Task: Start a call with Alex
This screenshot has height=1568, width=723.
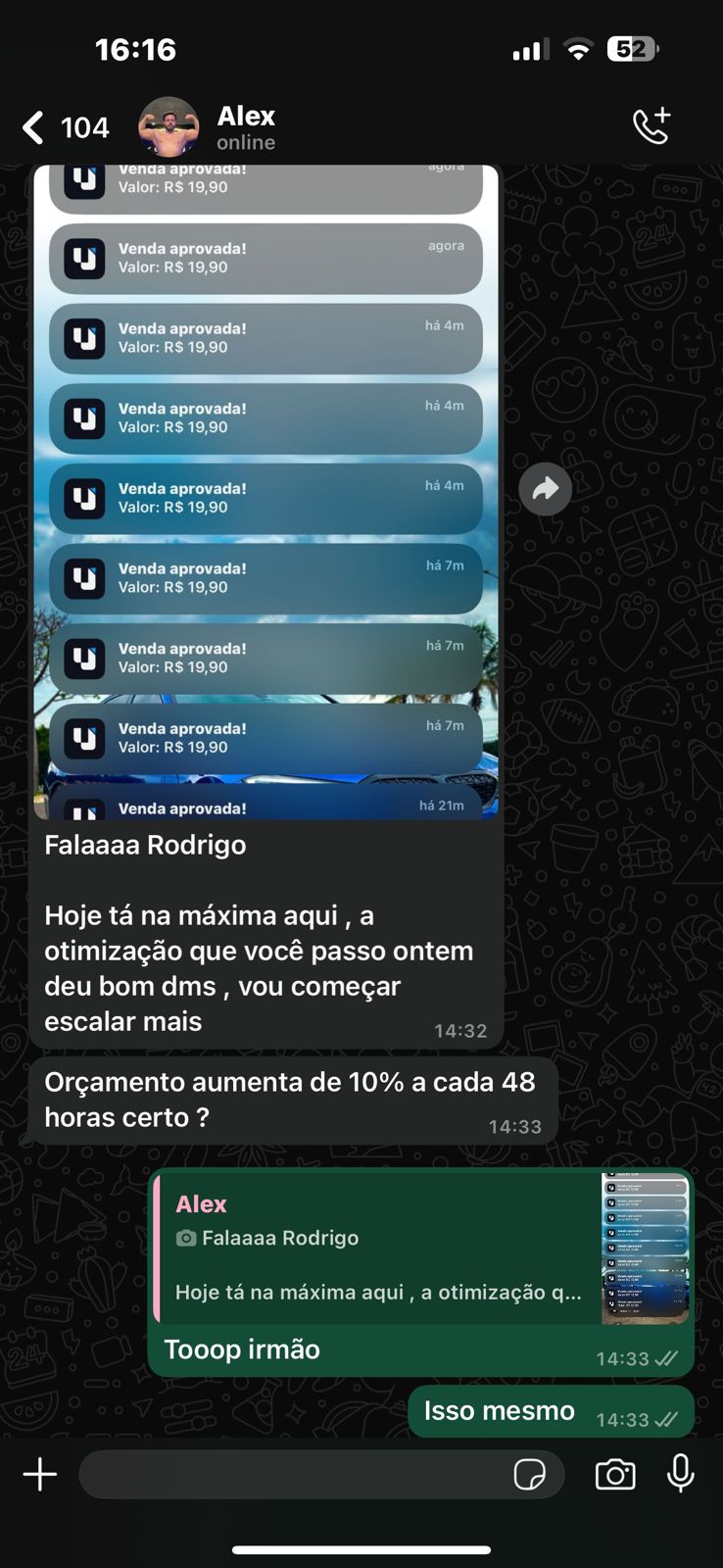Action: [651, 126]
